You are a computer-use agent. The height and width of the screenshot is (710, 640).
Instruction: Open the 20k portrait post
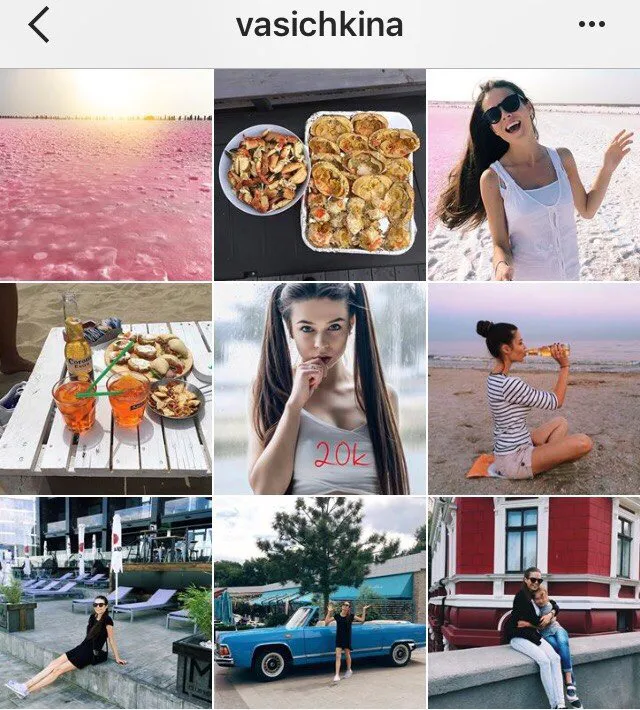coord(320,388)
